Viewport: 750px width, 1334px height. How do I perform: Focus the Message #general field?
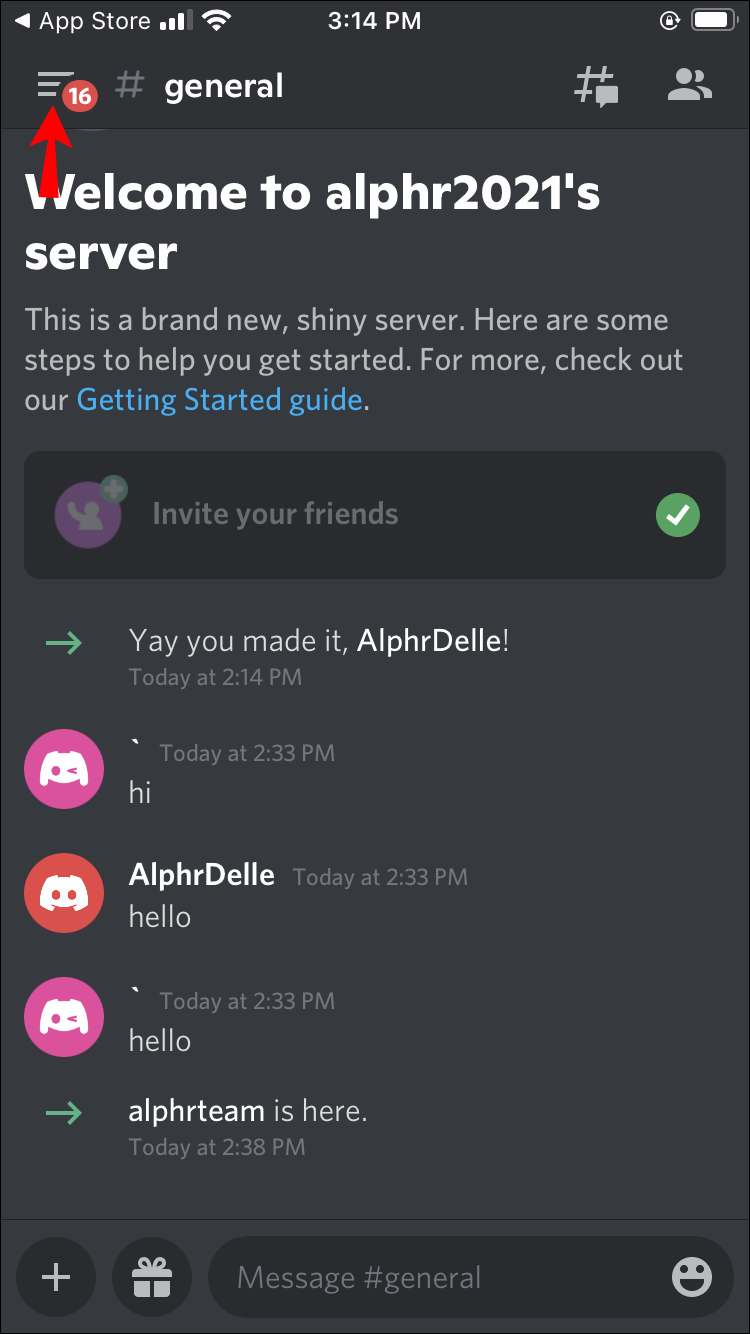coord(440,1277)
